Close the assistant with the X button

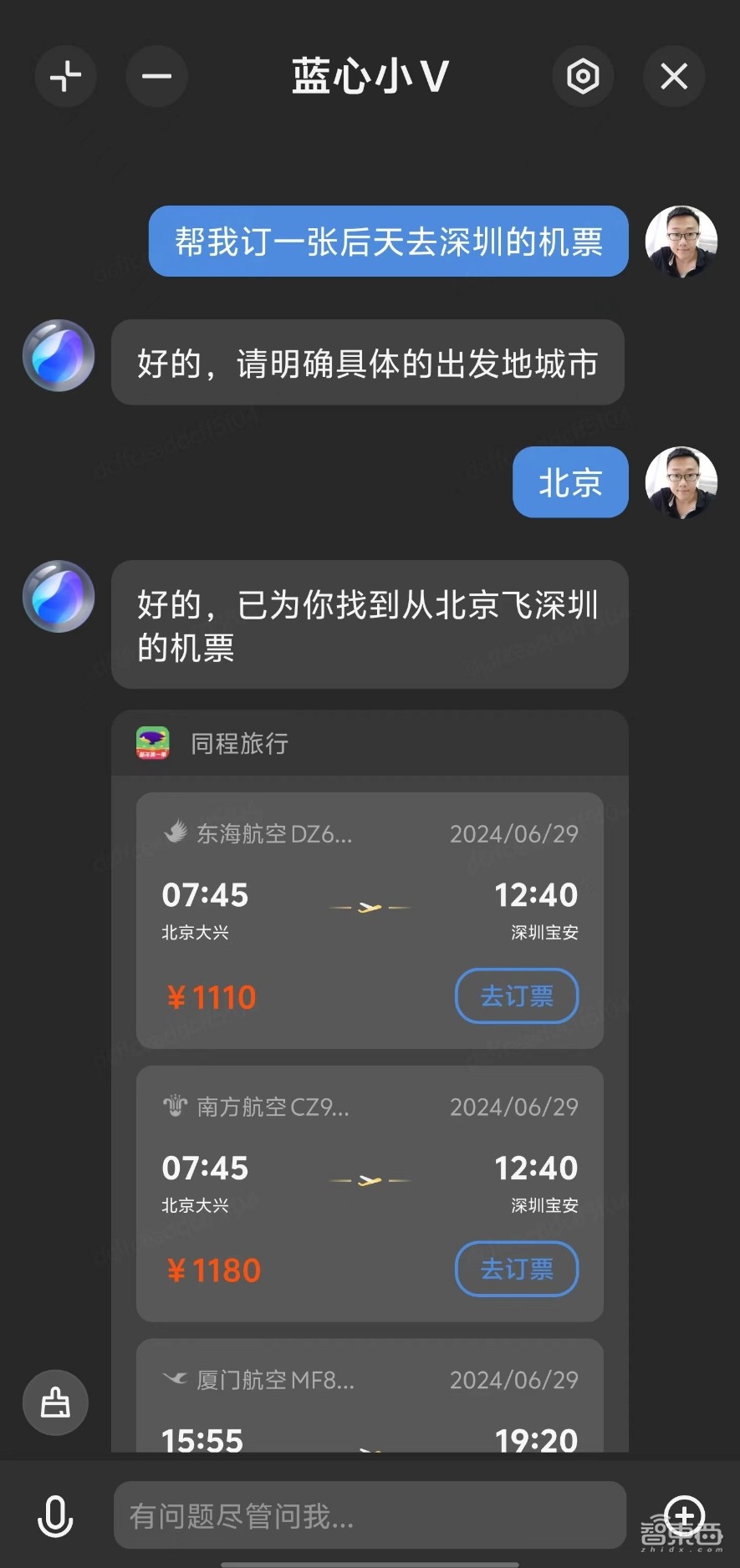click(x=673, y=76)
